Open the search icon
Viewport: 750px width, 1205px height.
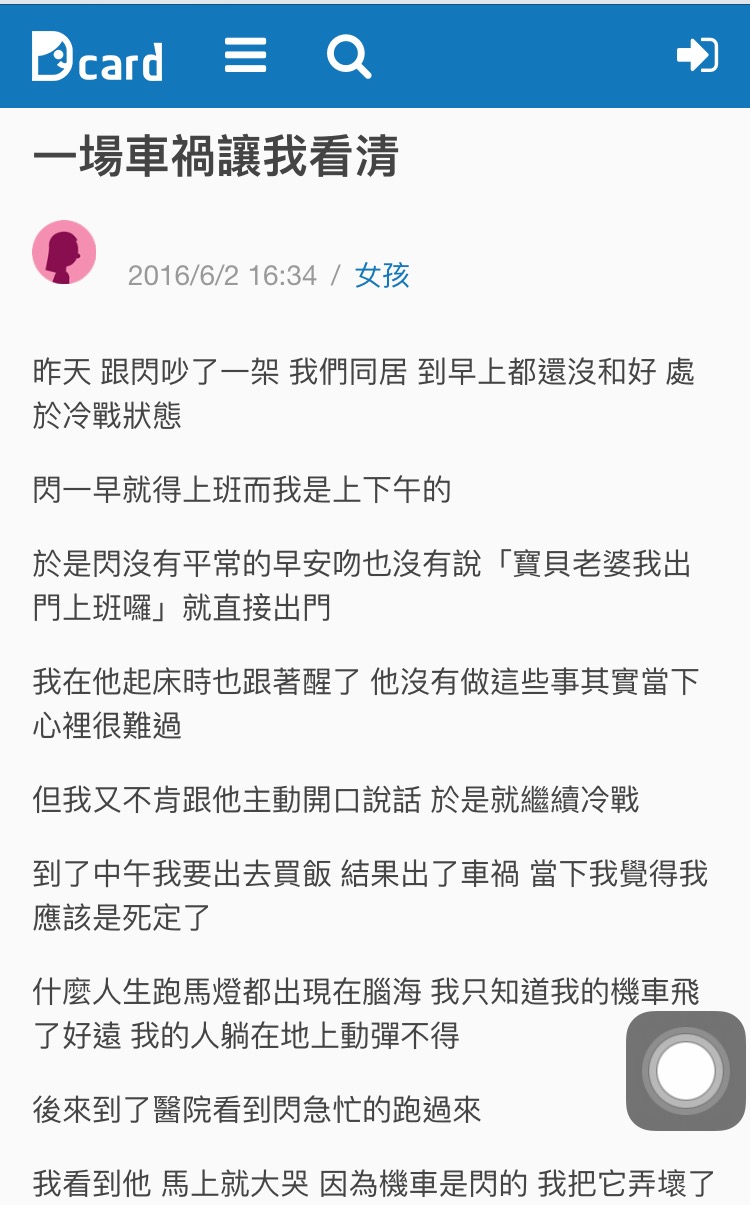tap(348, 56)
